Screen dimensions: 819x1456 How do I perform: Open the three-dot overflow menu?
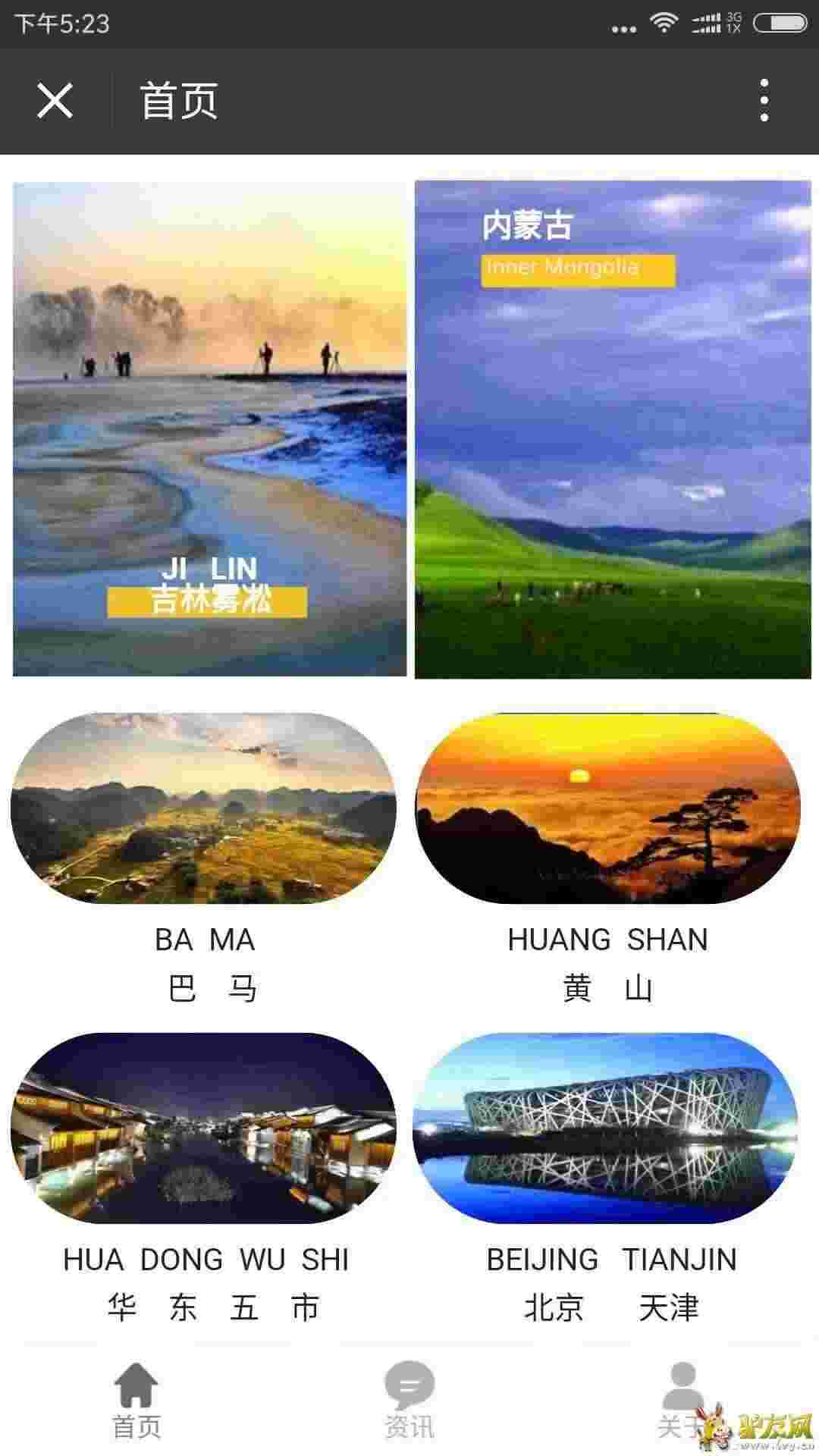tap(764, 101)
